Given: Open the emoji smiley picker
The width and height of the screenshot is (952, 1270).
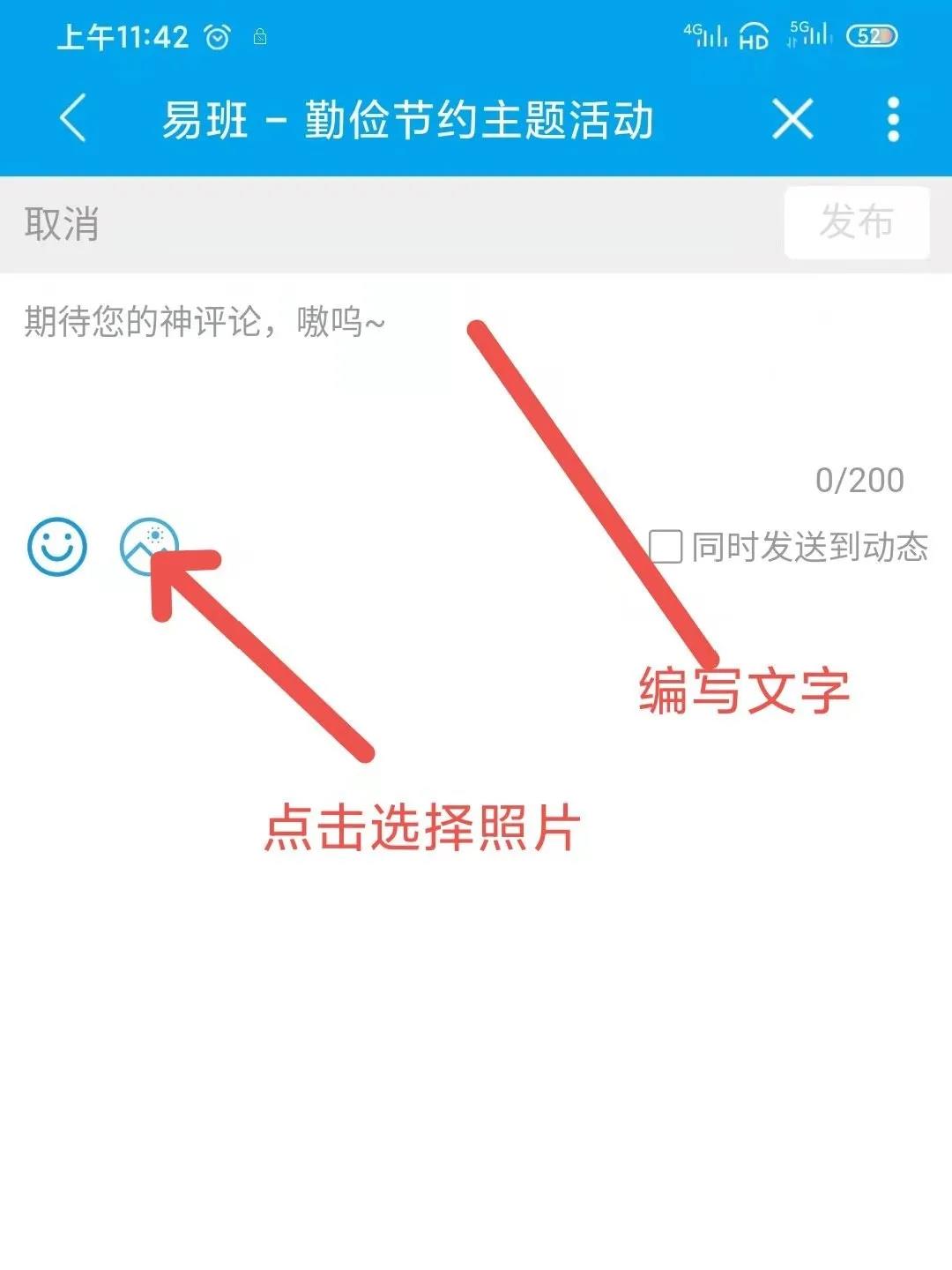Looking at the screenshot, I should pyautogui.click(x=57, y=547).
